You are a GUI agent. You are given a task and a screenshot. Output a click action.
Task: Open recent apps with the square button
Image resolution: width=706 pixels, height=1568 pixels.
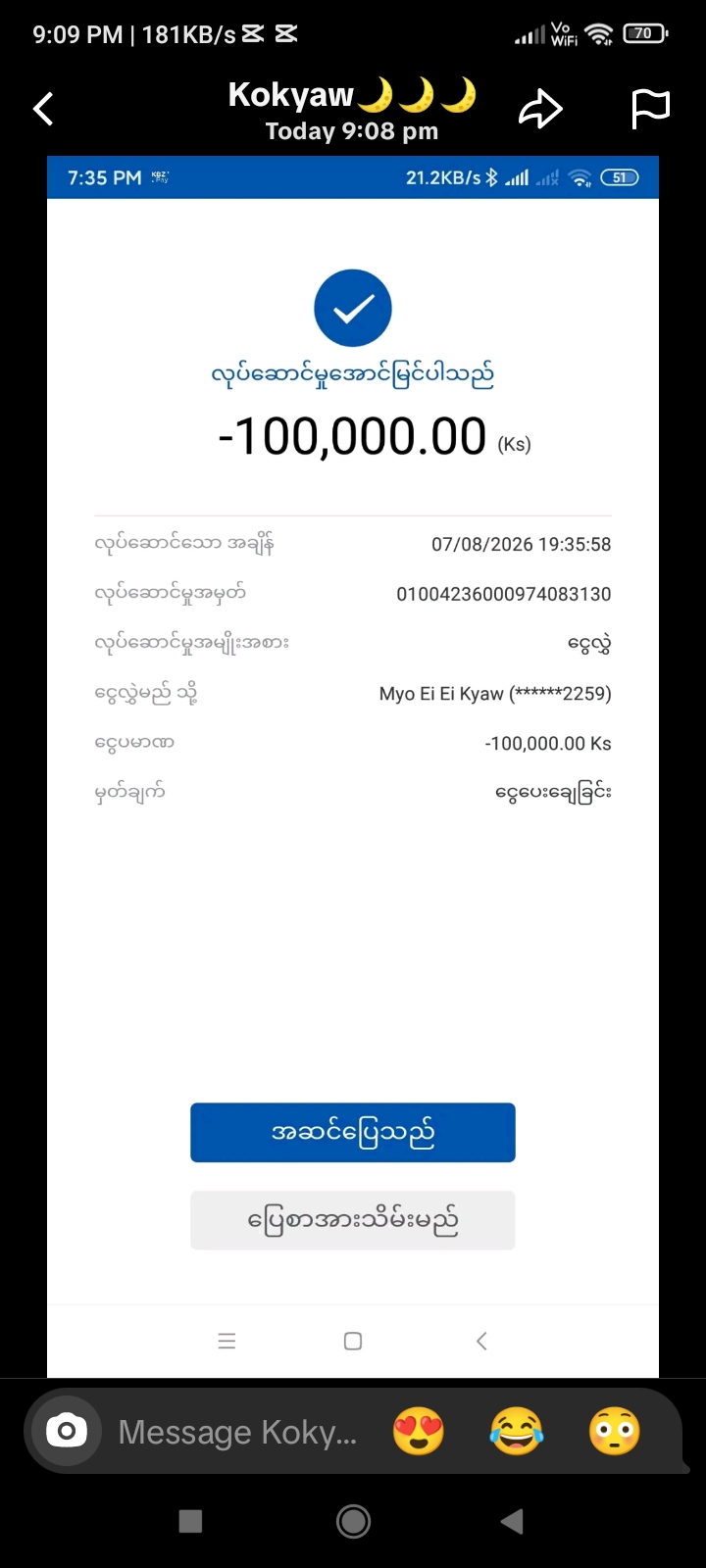point(191,1521)
